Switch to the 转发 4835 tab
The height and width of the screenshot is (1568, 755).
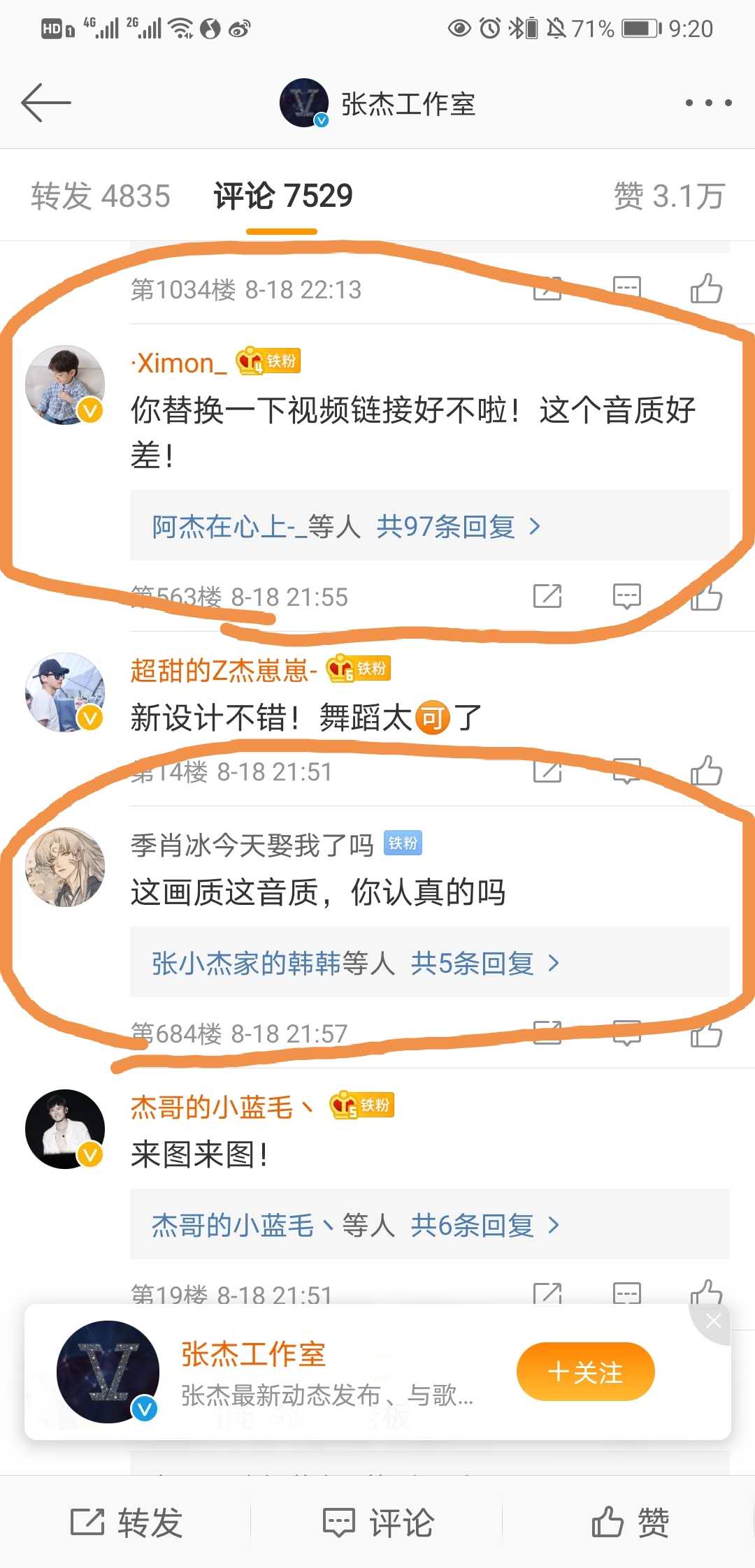coord(101,196)
